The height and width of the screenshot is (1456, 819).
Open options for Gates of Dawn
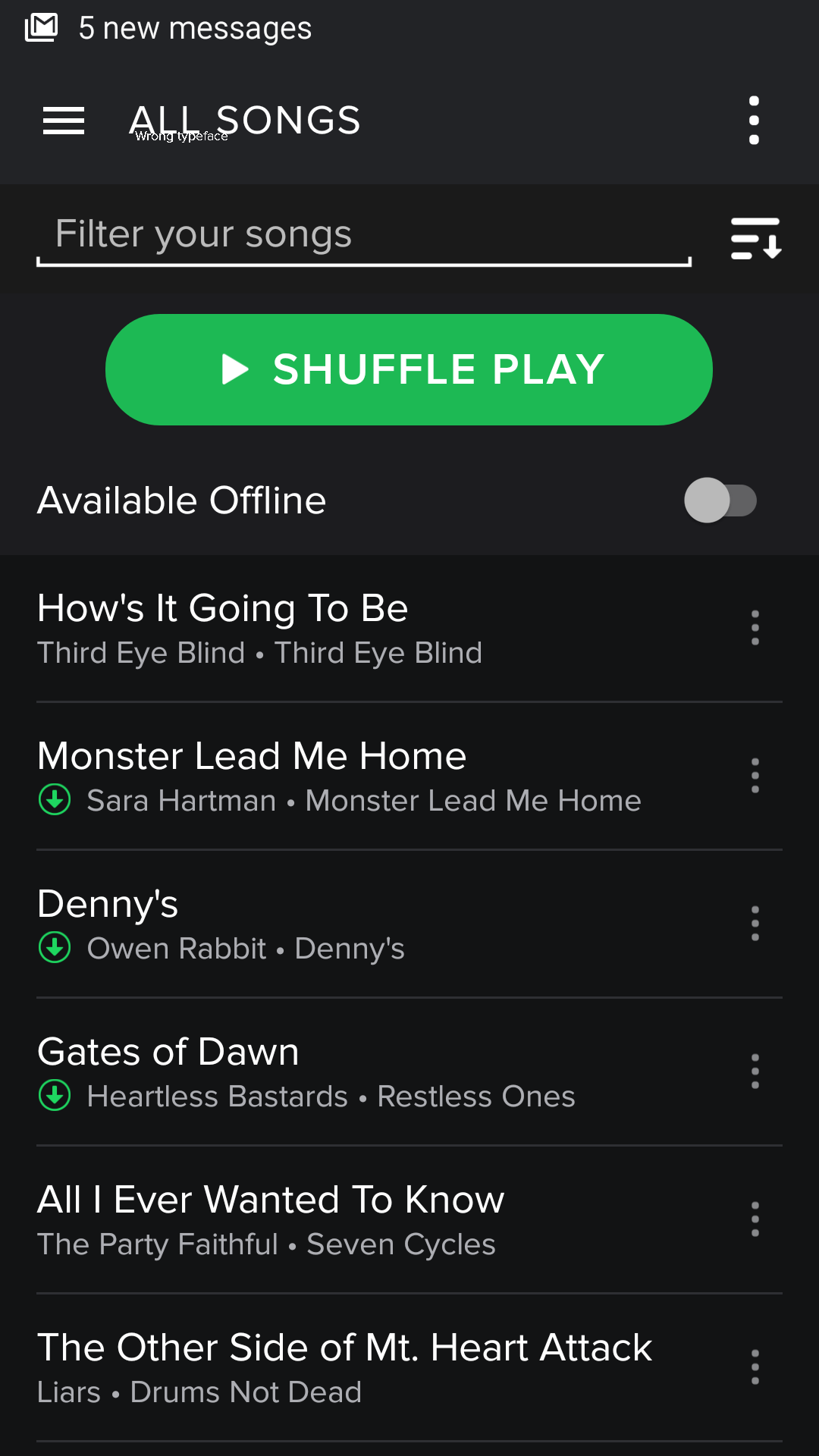755,1072
